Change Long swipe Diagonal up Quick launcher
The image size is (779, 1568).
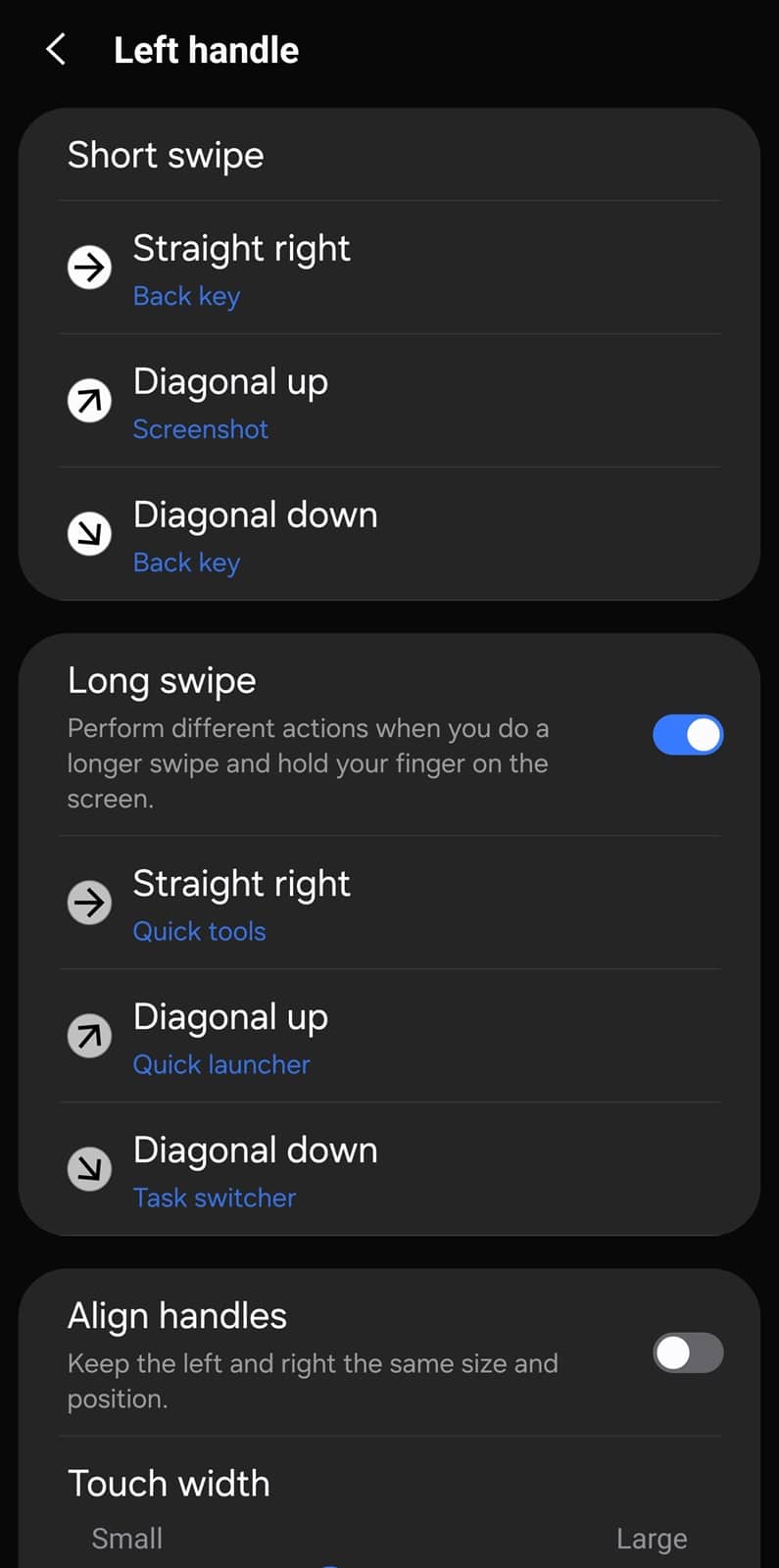(x=389, y=1036)
